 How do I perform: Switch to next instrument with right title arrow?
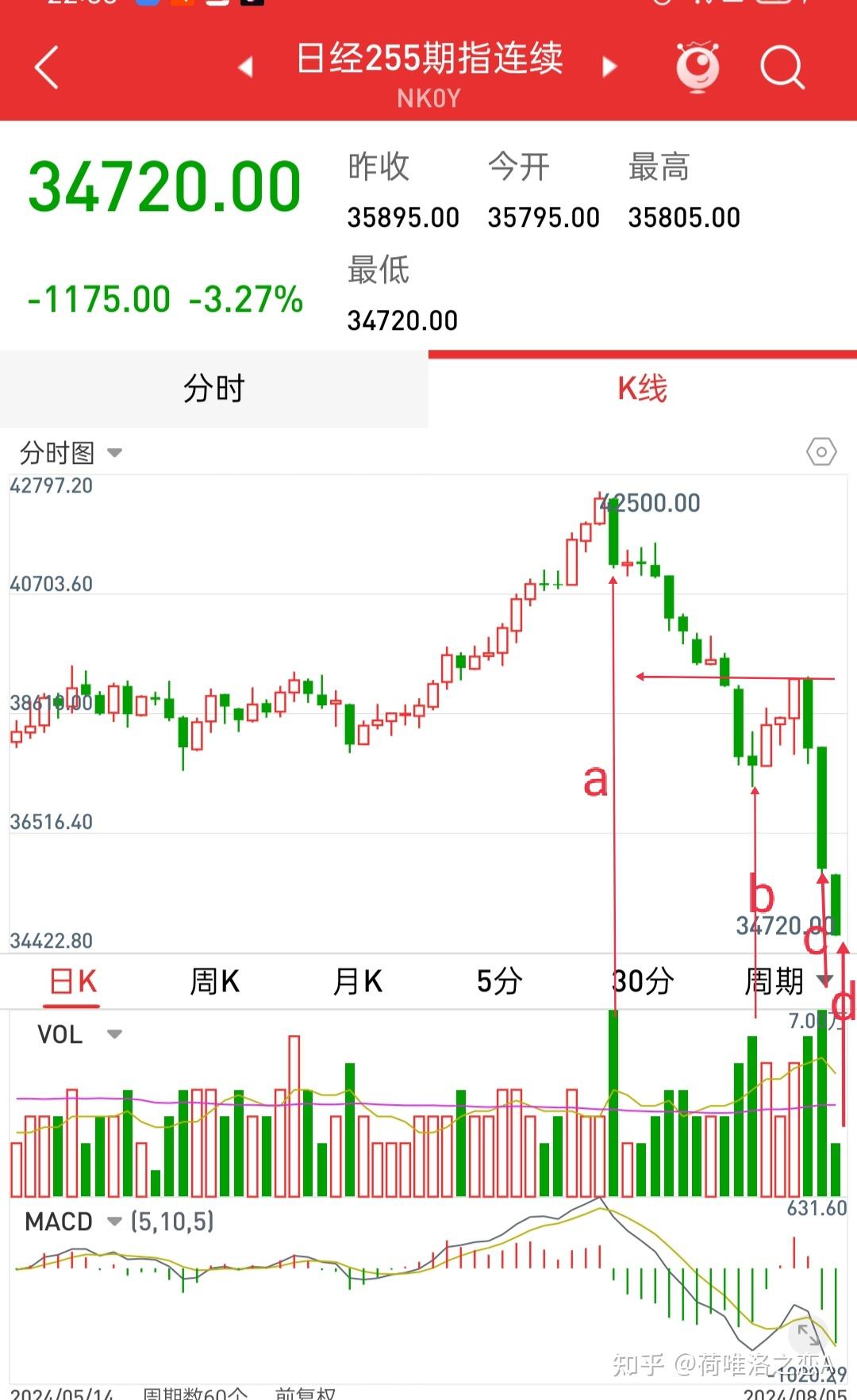(x=609, y=67)
